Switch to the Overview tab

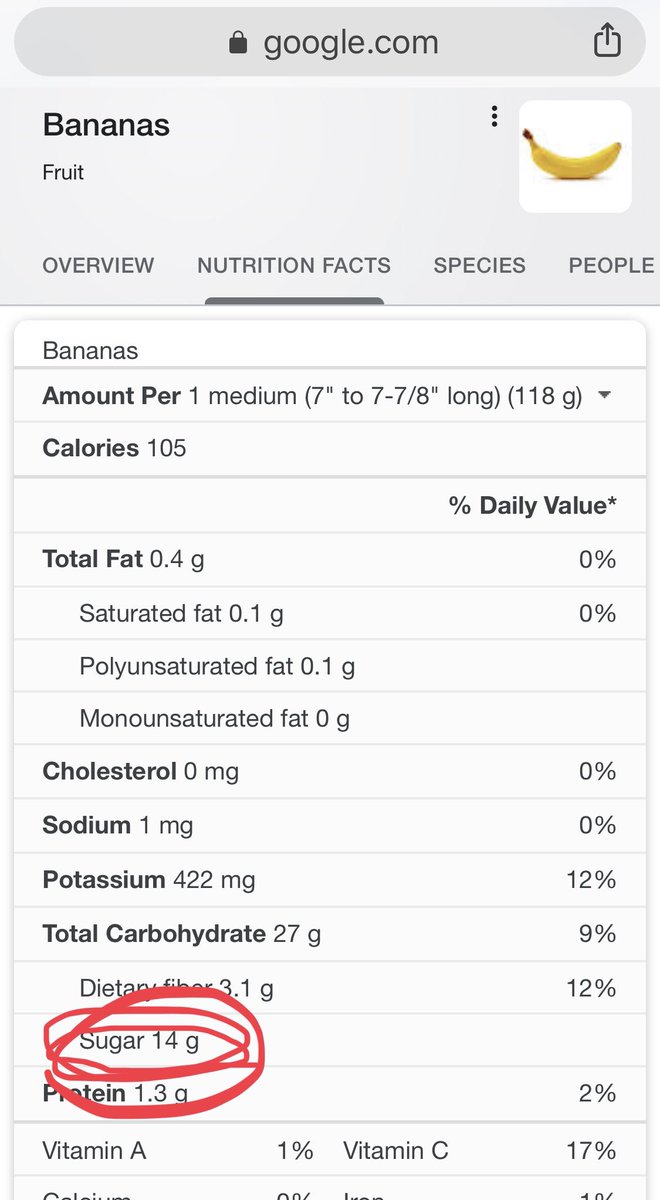(x=98, y=265)
